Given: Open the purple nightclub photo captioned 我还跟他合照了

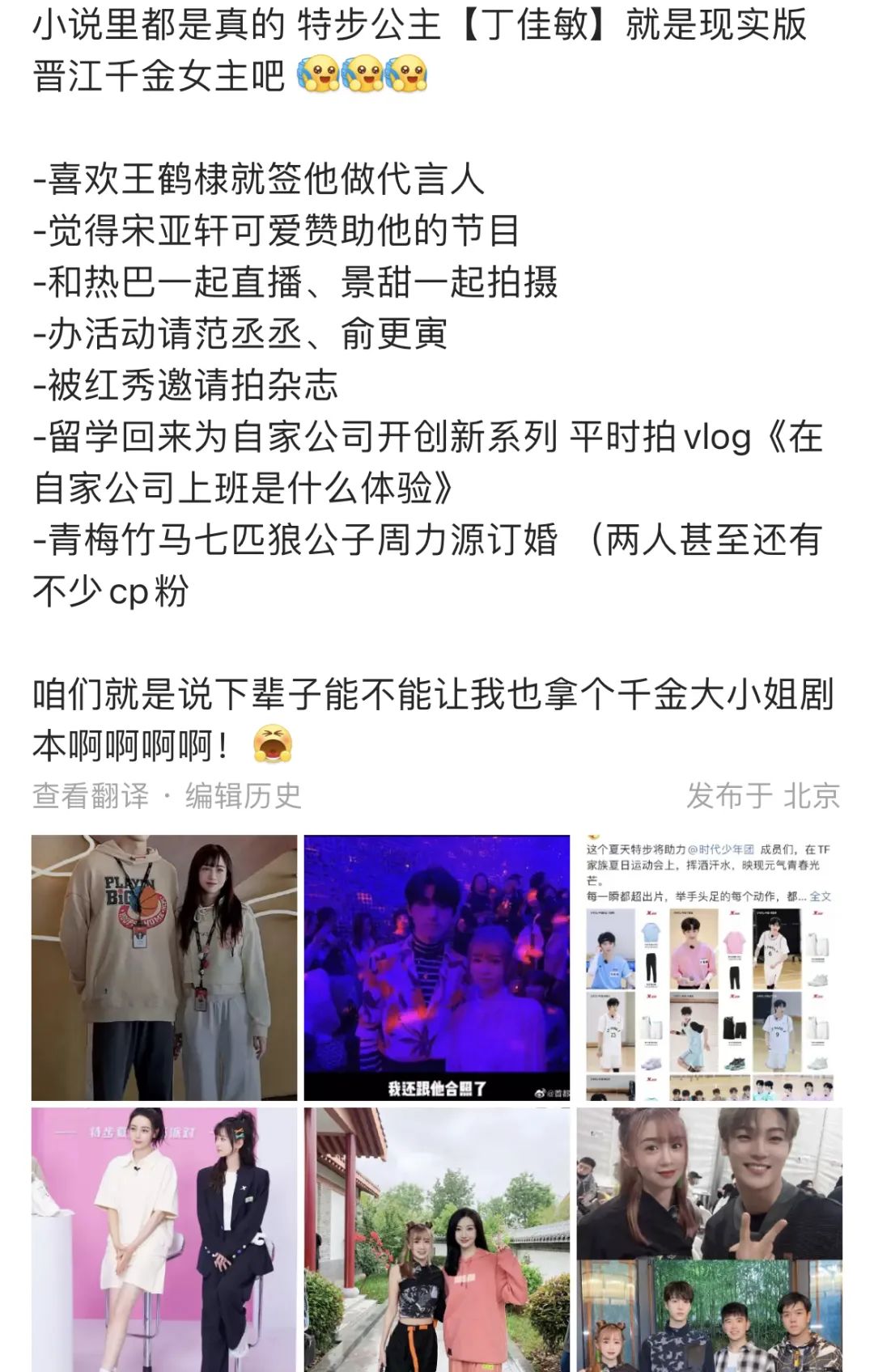Looking at the screenshot, I should (437, 968).
